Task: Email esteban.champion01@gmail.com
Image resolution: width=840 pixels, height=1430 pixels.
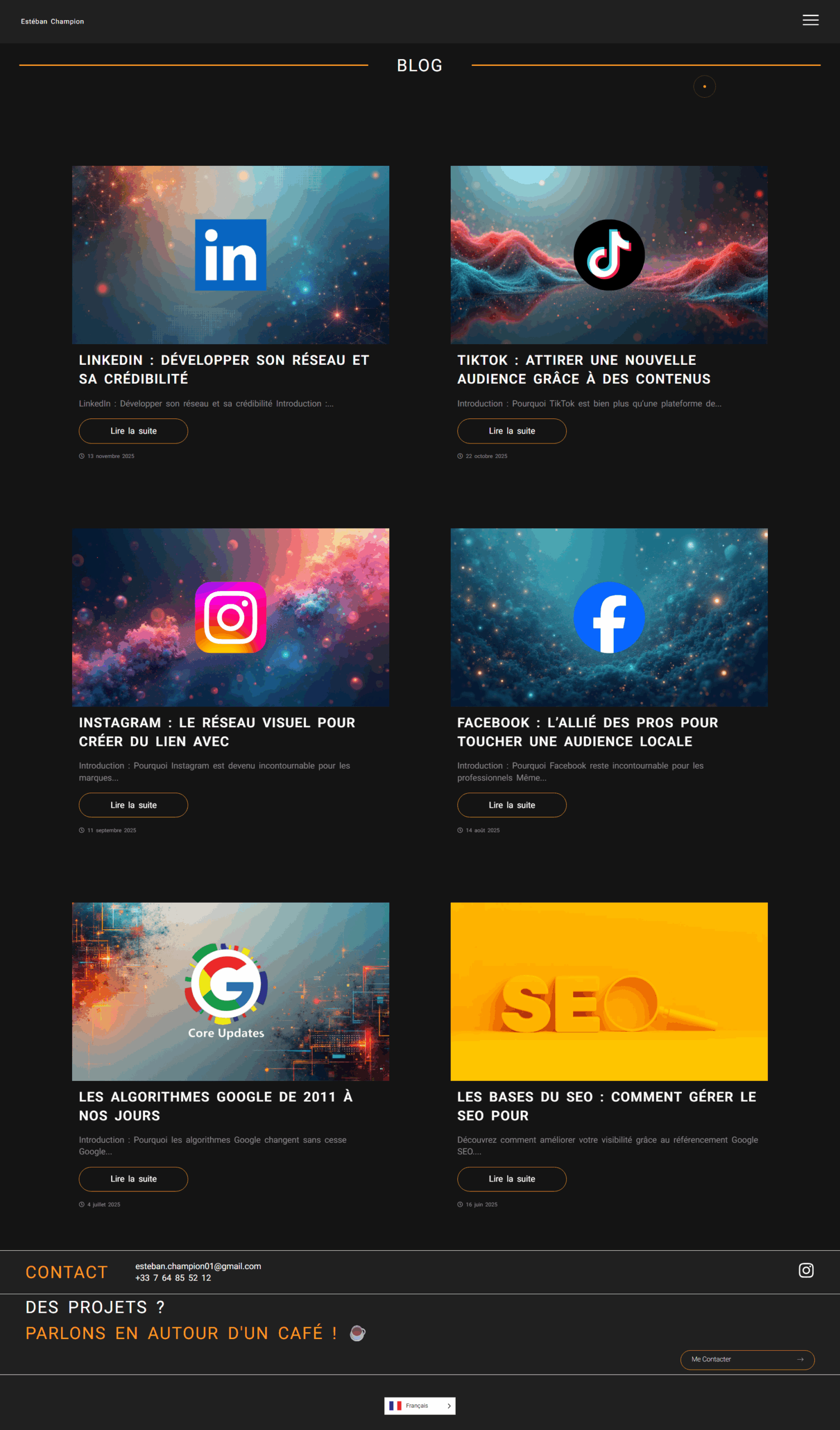Action: [x=198, y=1266]
